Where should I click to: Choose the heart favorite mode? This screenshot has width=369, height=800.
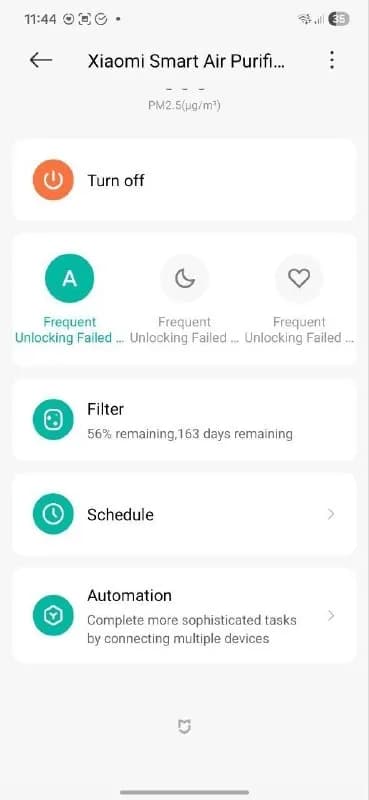point(299,279)
